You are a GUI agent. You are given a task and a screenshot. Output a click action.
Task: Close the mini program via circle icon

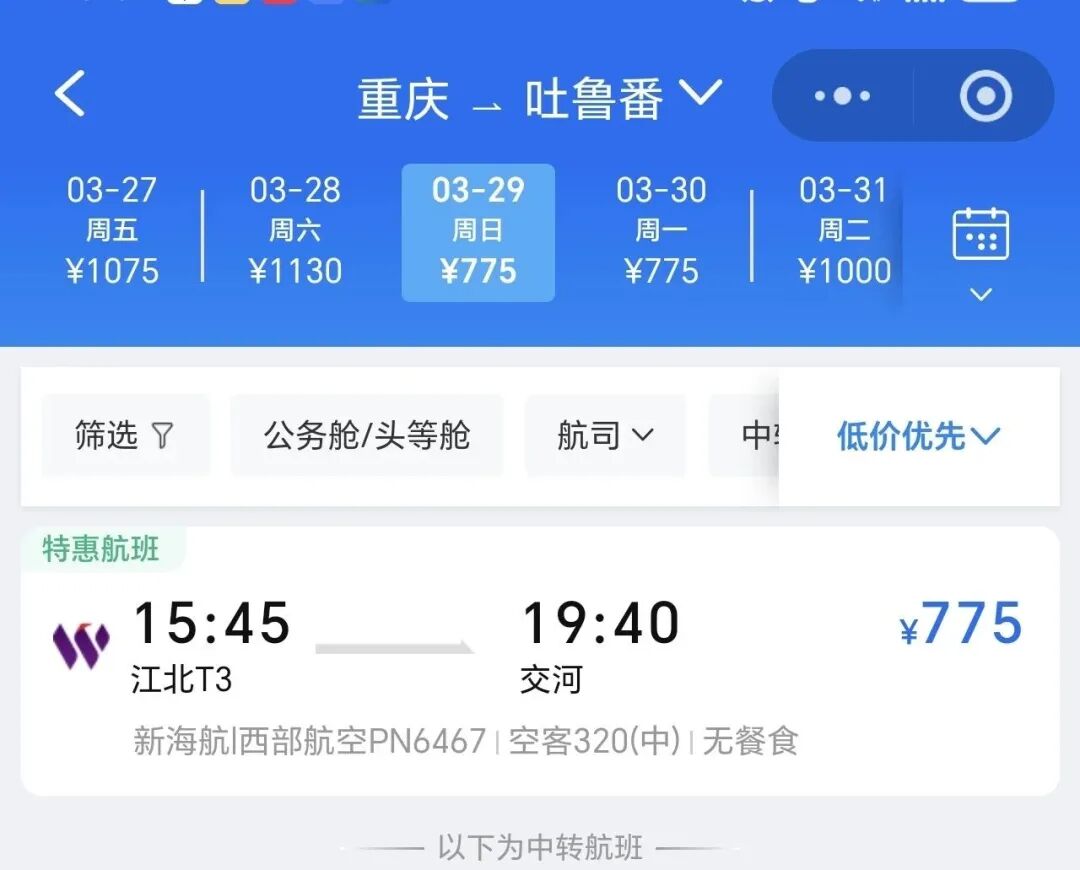[x=985, y=96]
